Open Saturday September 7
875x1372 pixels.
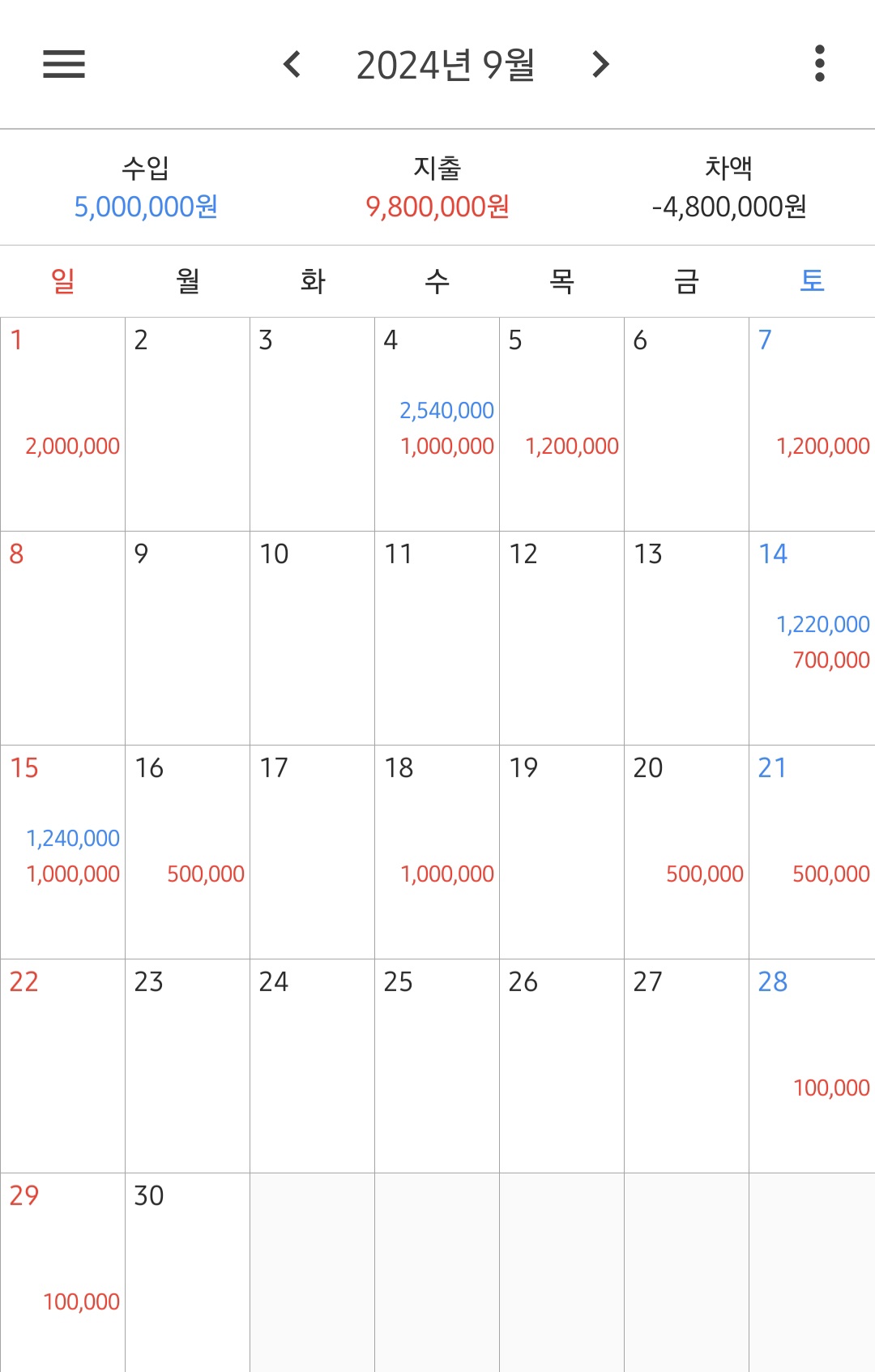[x=812, y=424]
